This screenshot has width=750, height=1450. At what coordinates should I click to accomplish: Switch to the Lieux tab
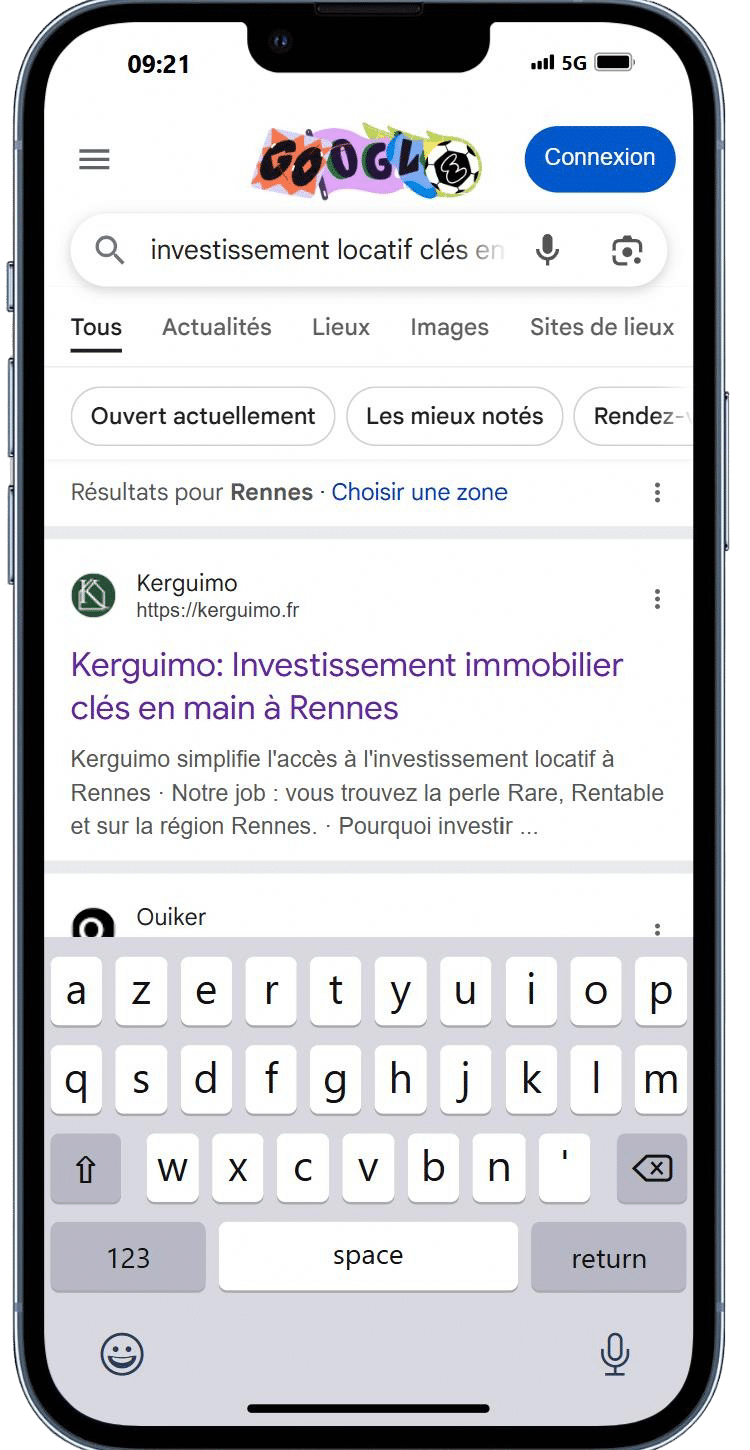340,327
